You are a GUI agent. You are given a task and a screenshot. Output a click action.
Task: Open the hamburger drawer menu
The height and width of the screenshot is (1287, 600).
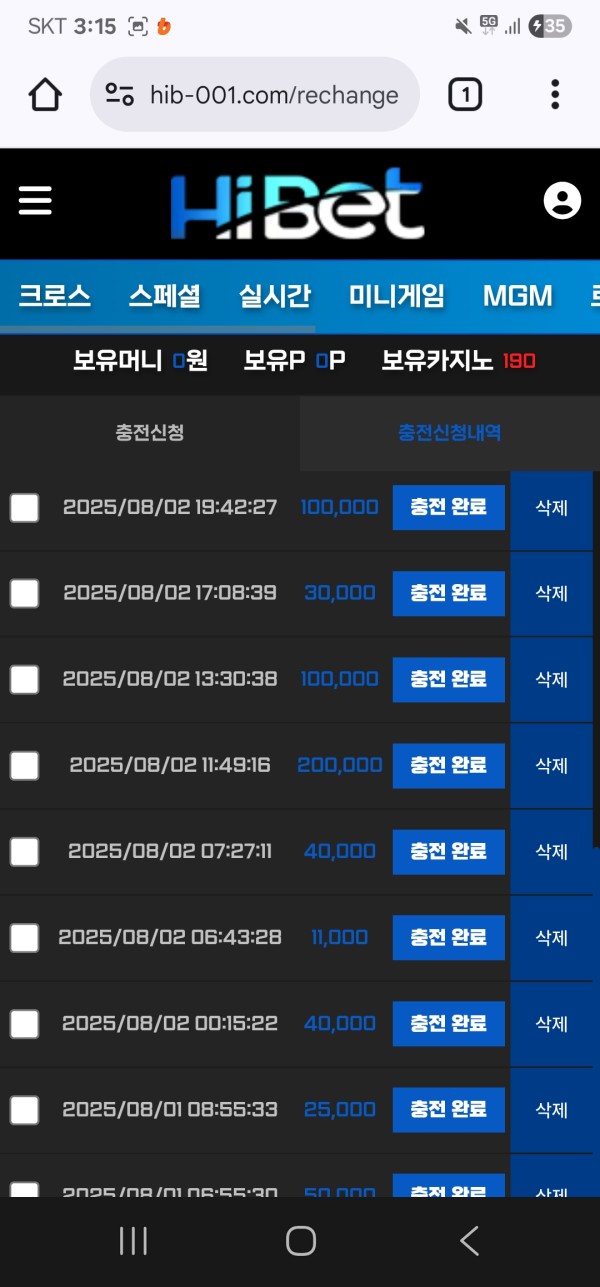tap(35, 201)
